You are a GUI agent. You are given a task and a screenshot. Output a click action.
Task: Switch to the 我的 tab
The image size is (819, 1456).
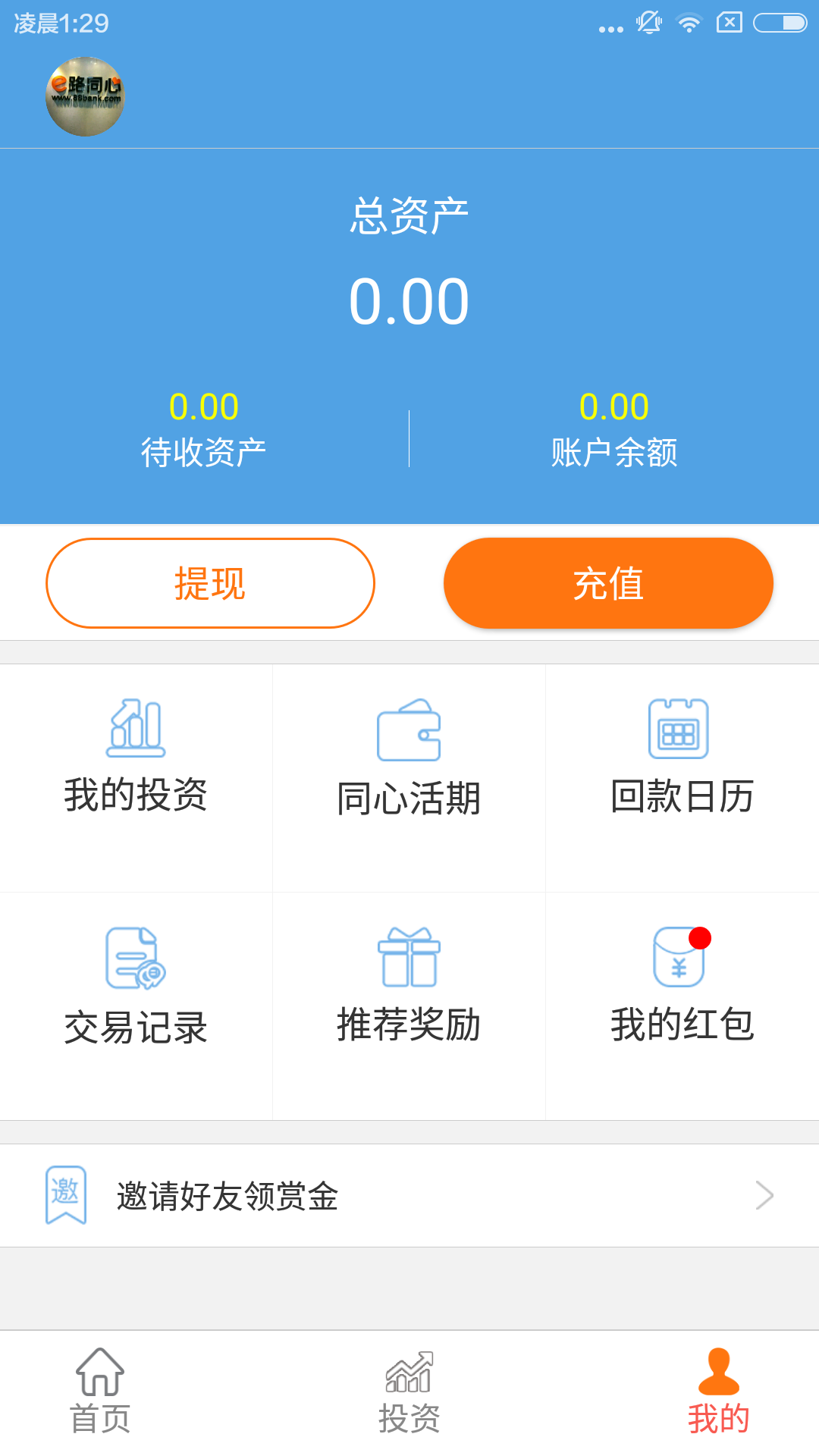pyautogui.click(x=717, y=1403)
